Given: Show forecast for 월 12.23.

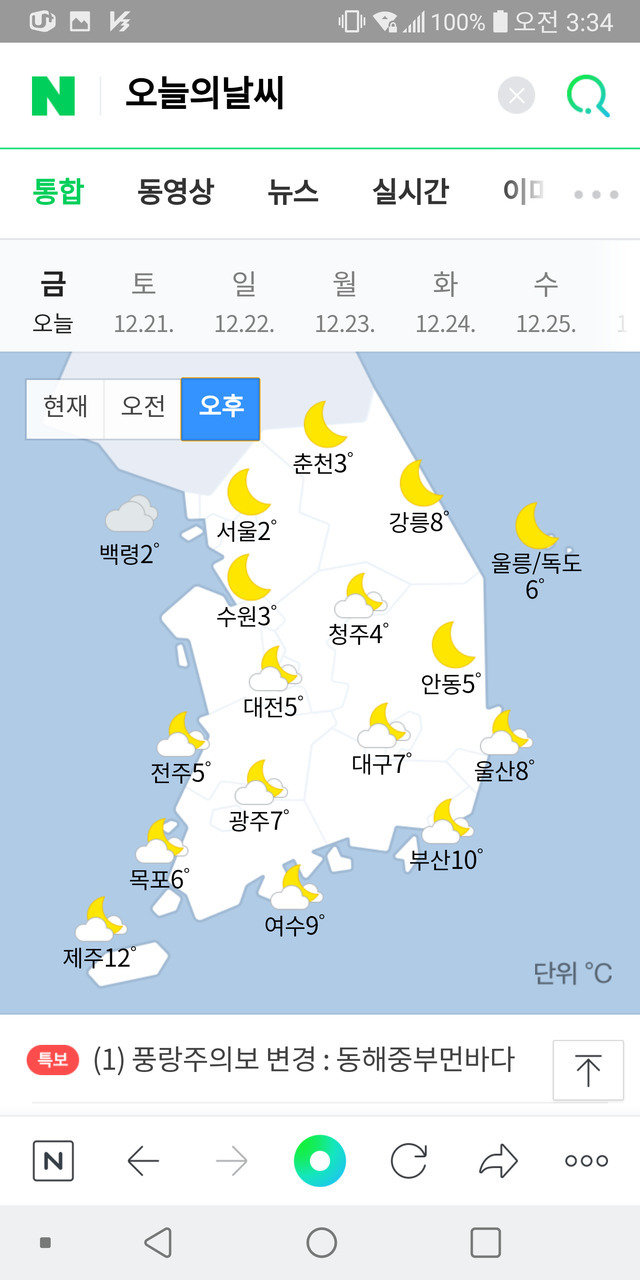Looking at the screenshot, I should 345,300.
